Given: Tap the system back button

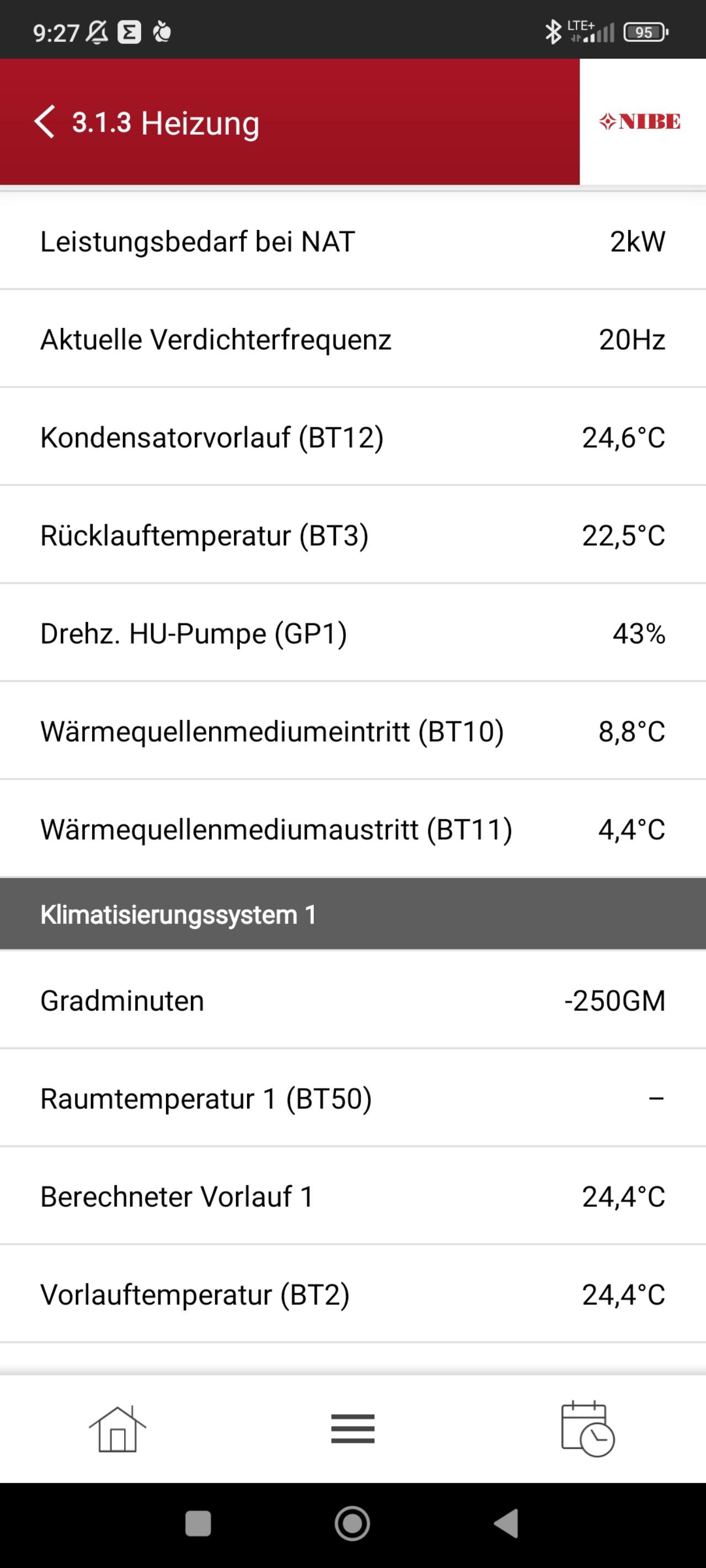Looking at the screenshot, I should [x=507, y=1523].
